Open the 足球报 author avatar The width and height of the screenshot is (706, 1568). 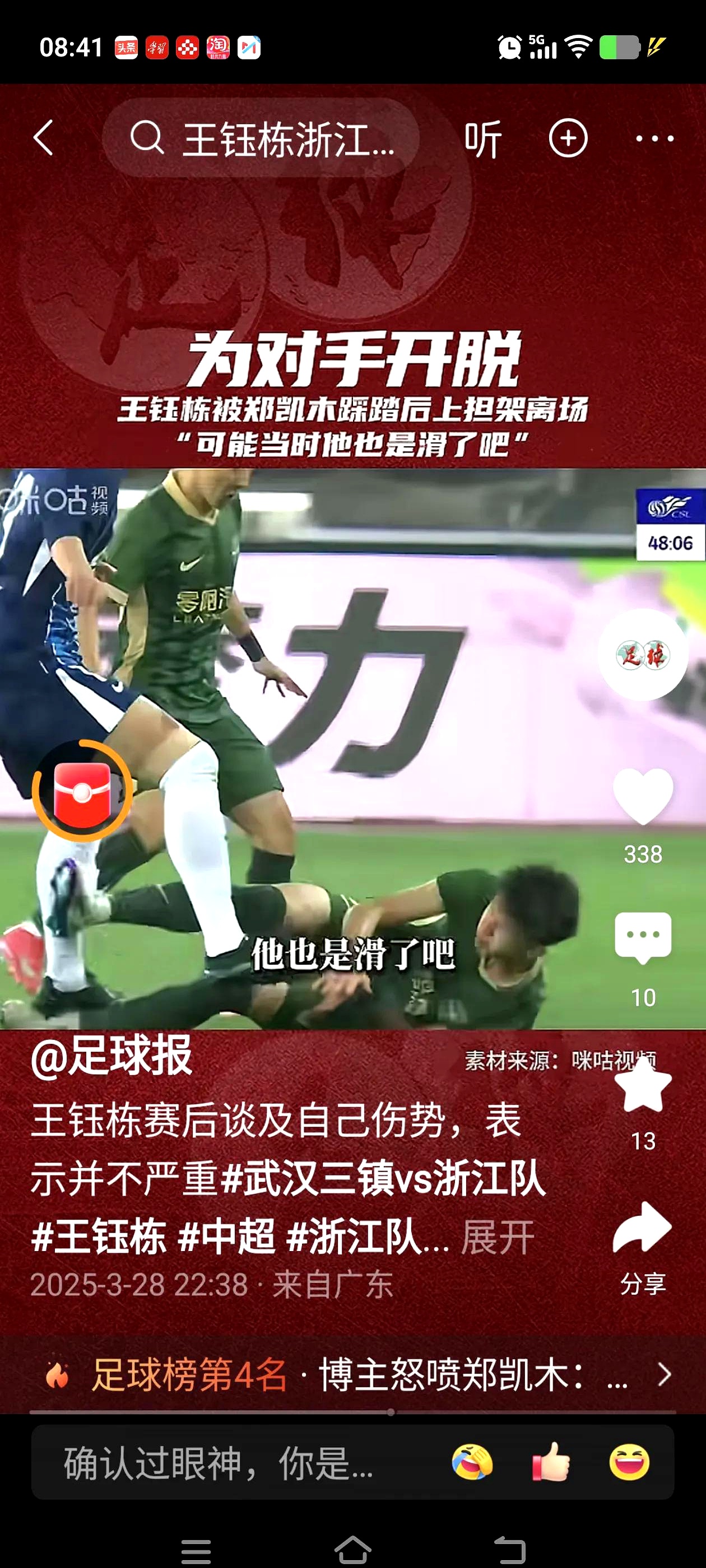pyautogui.click(x=643, y=654)
